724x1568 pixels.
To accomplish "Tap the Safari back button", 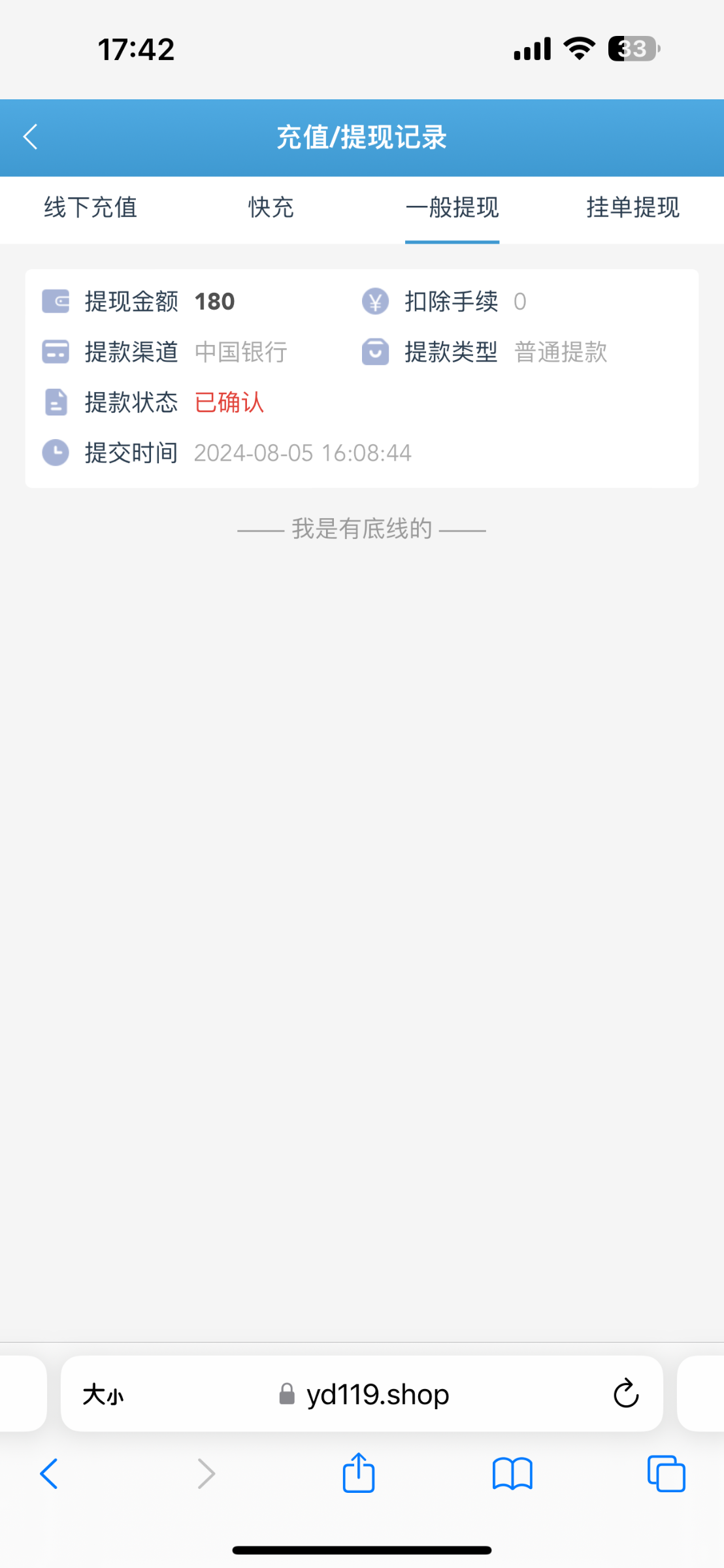I will pos(50,1474).
